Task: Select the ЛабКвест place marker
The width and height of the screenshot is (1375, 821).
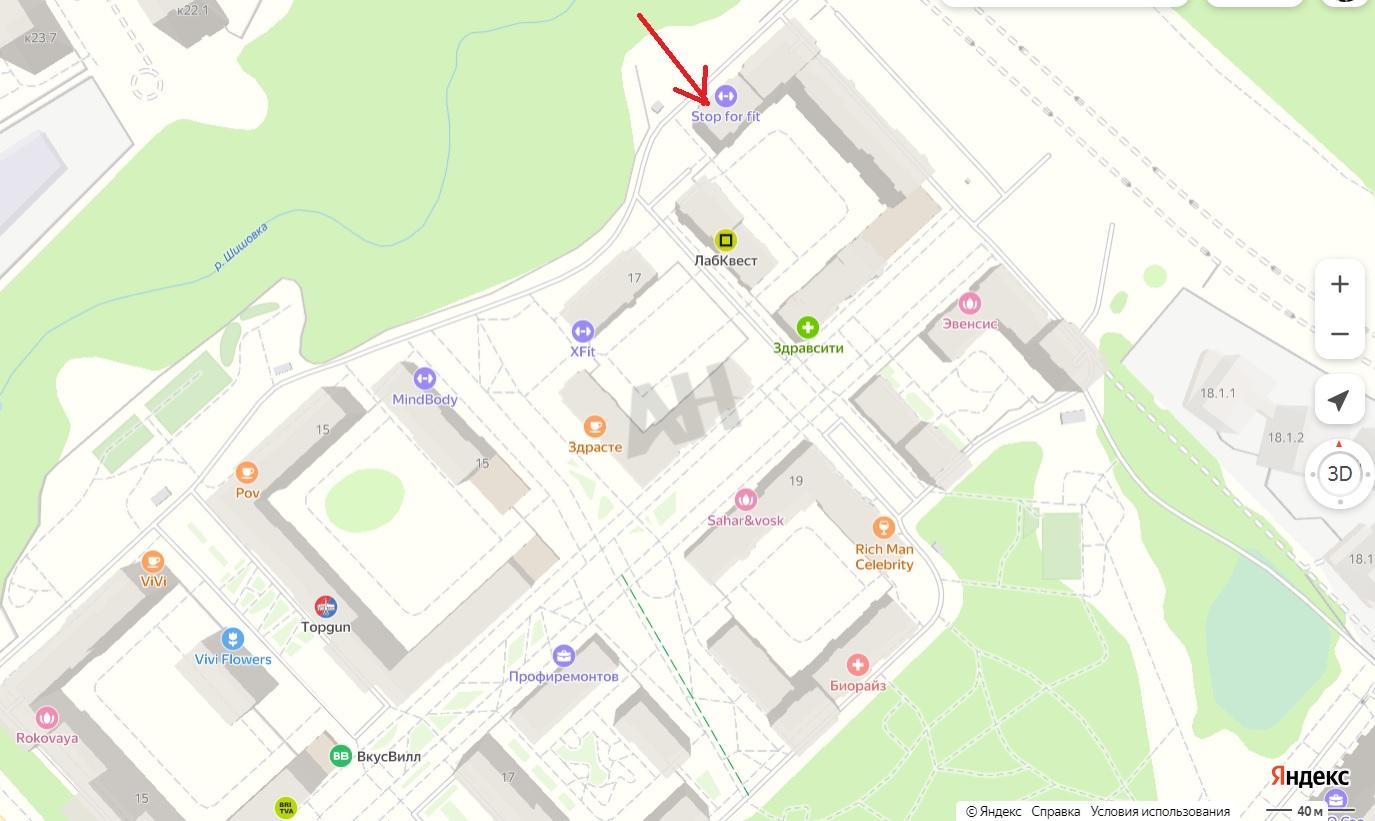Action: [x=726, y=240]
